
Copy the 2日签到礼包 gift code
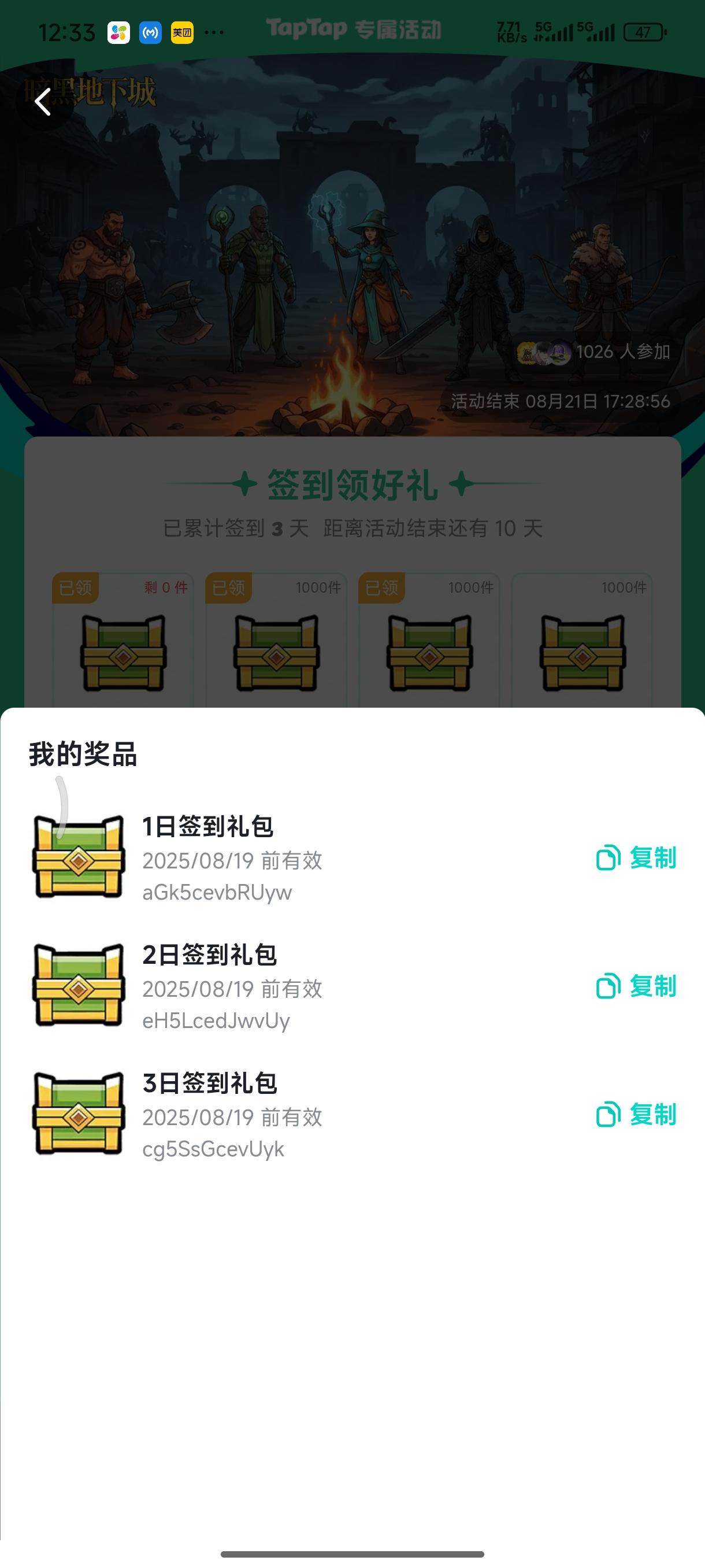[x=636, y=986]
